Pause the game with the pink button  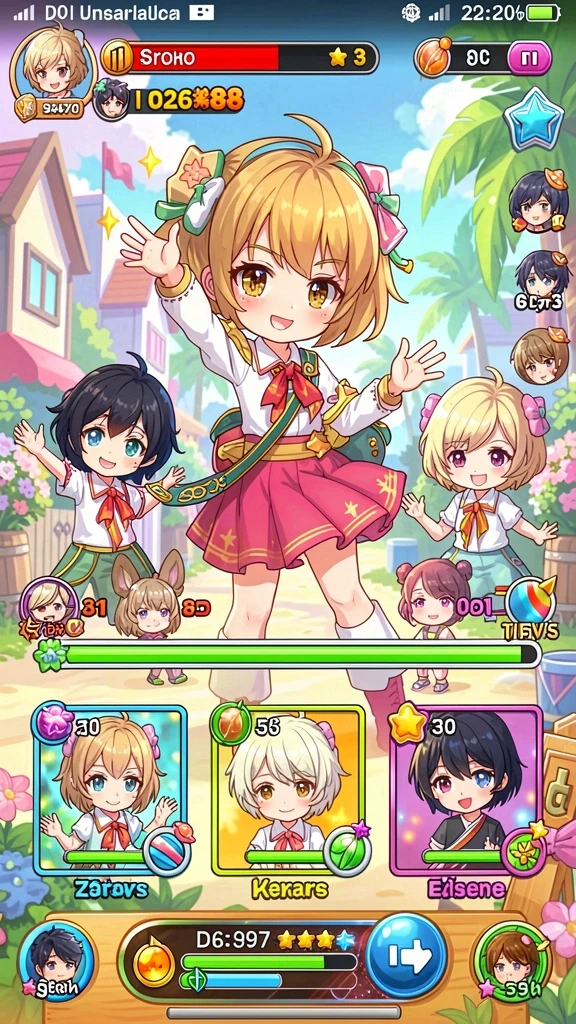pyautogui.click(x=529, y=58)
